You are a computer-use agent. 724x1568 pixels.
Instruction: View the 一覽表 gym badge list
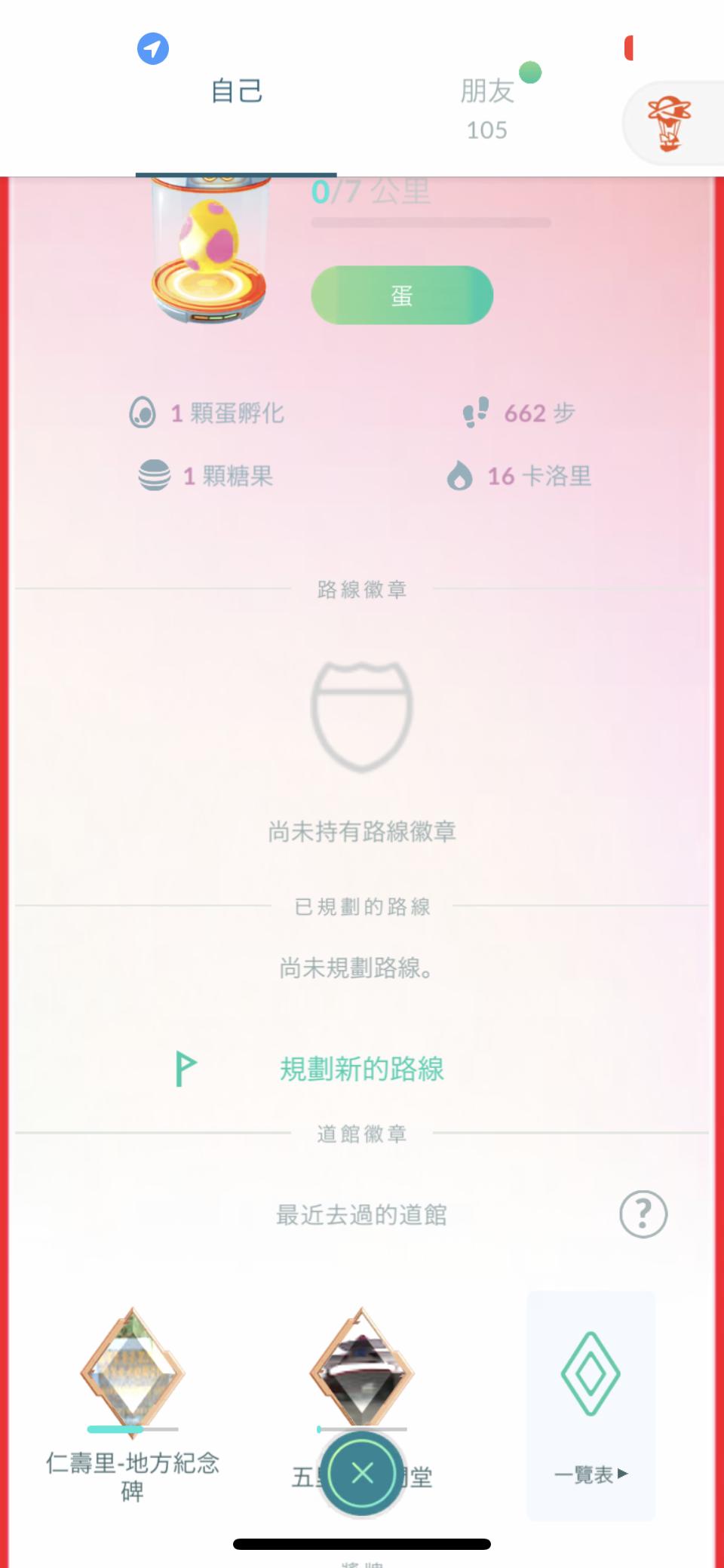(591, 1404)
